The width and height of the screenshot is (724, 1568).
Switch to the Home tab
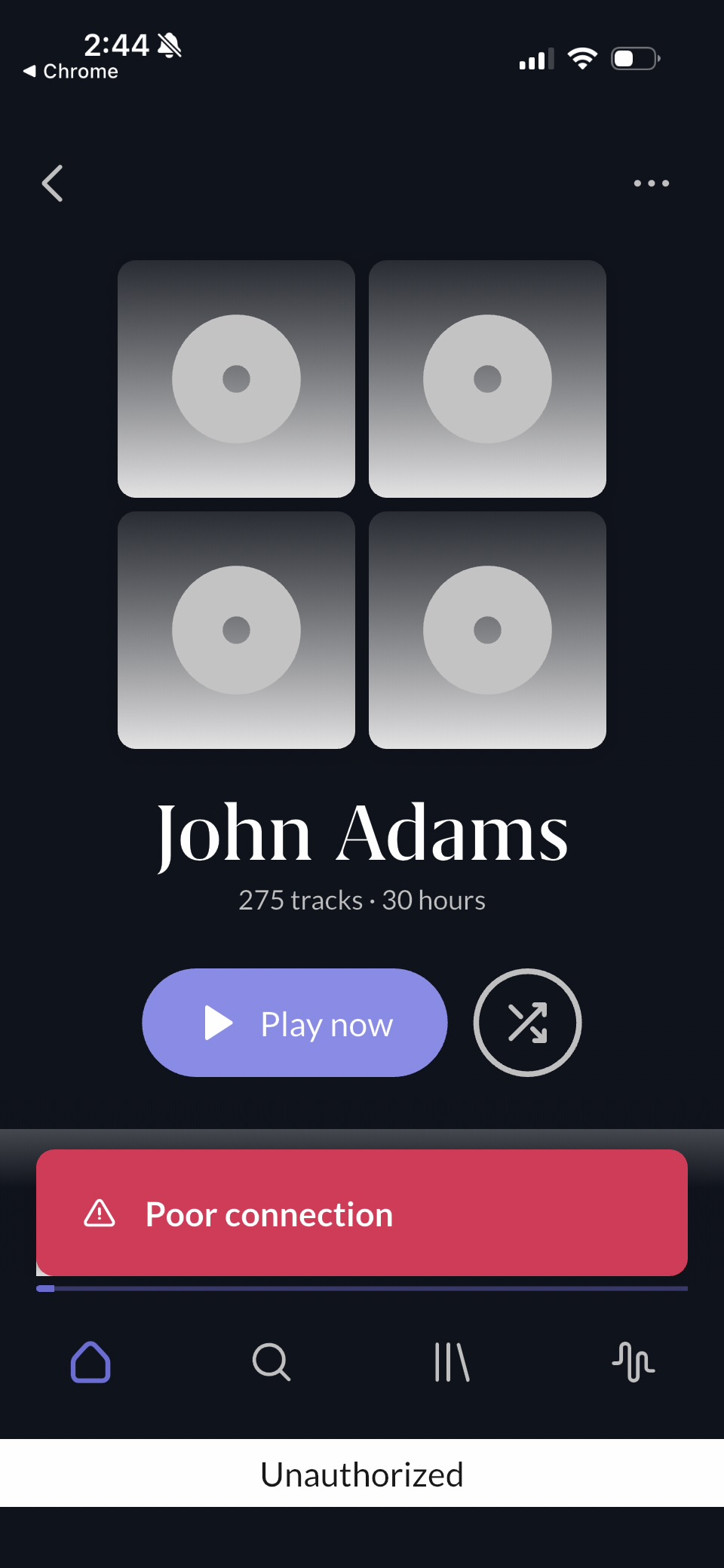(x=90, y=1362)
